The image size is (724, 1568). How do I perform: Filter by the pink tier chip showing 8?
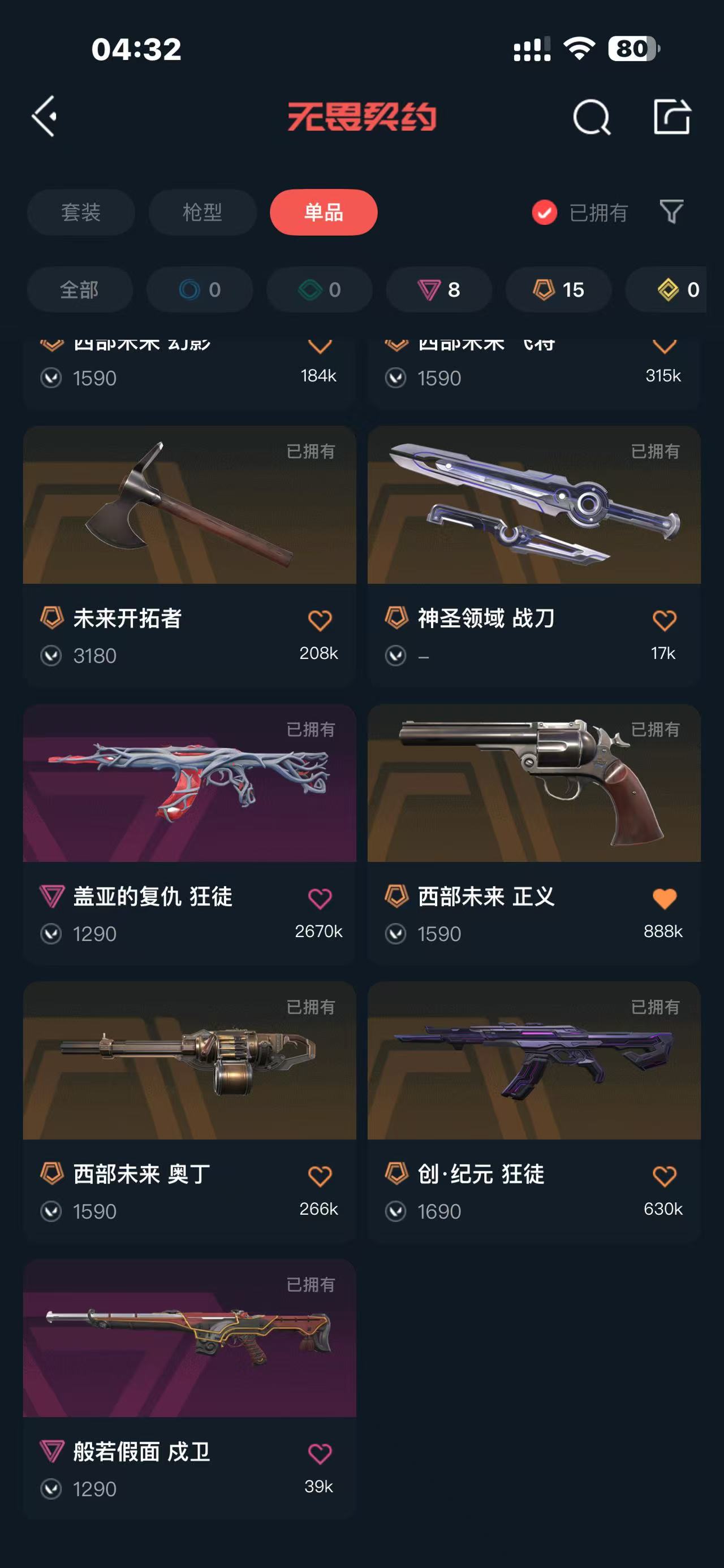click(438, 290)
